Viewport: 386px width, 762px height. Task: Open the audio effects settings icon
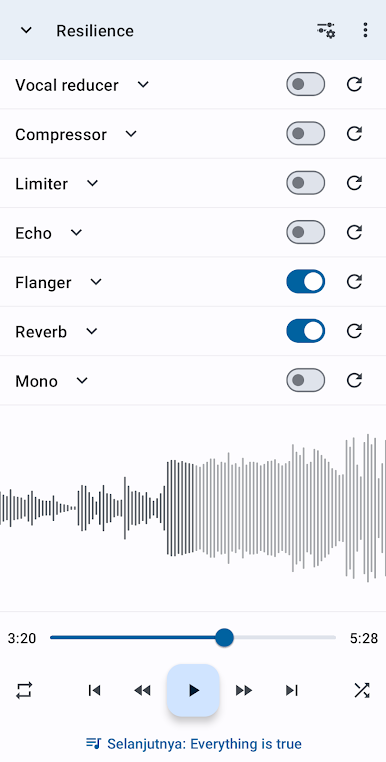pos(326,30)
